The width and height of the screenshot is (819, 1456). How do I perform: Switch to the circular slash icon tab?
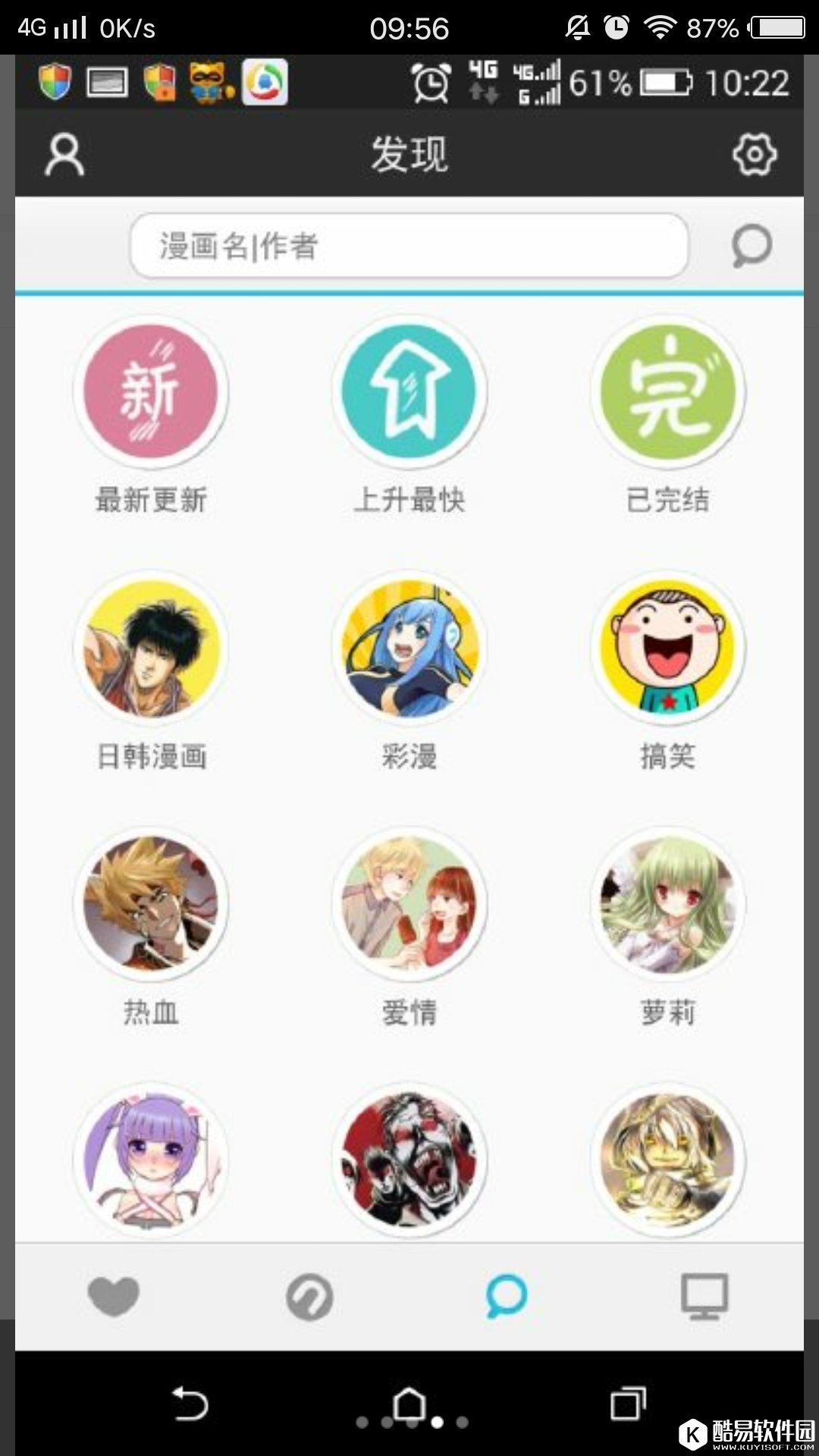click(x=309, y=1296)
